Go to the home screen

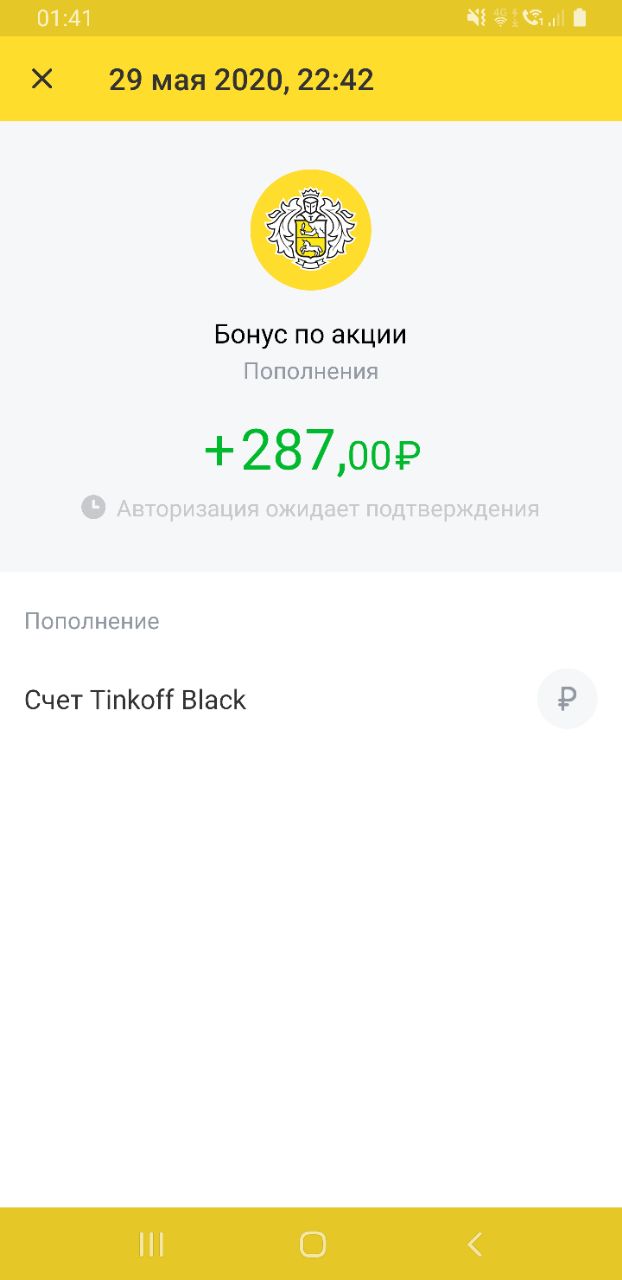[313, 1244]
